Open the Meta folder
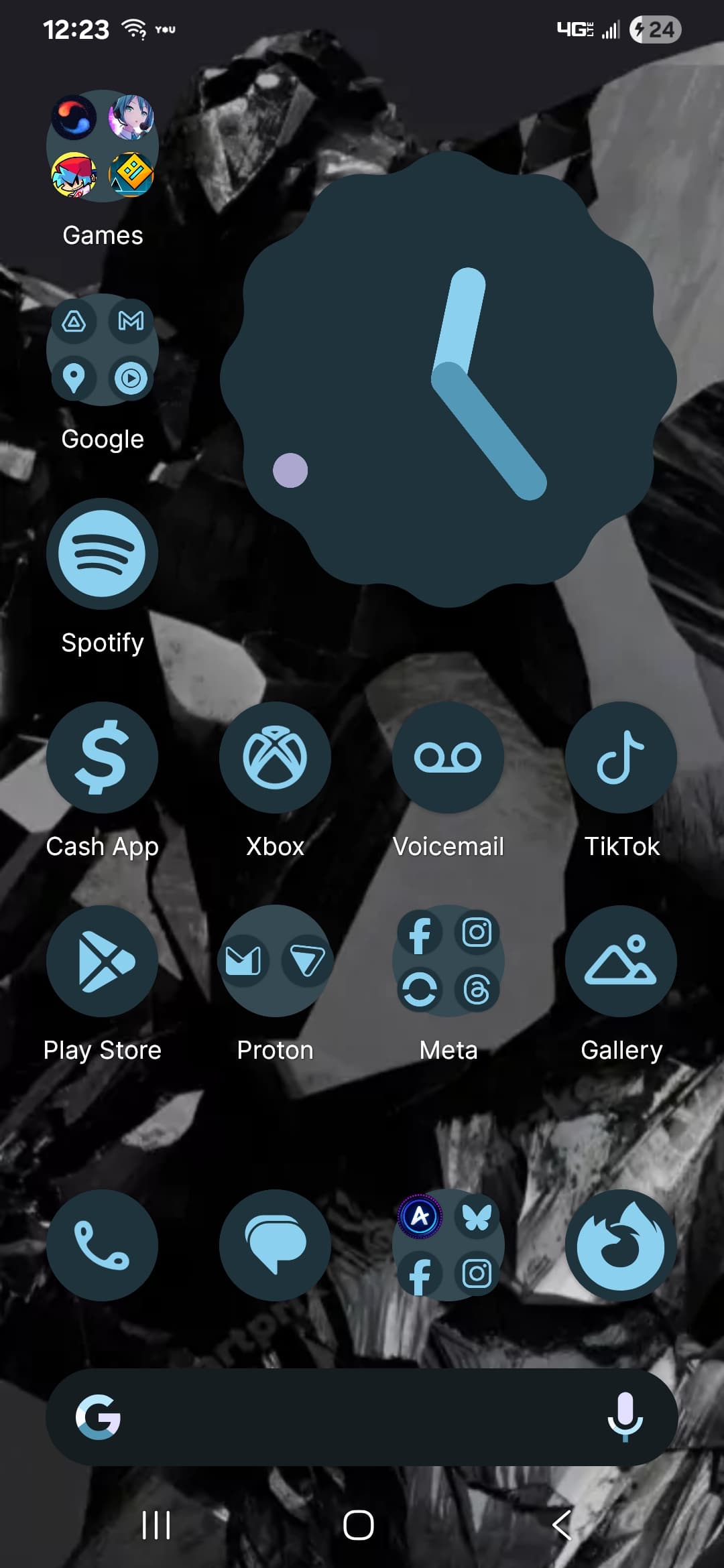Screen dimensions: 724x1568 (448, 961)
